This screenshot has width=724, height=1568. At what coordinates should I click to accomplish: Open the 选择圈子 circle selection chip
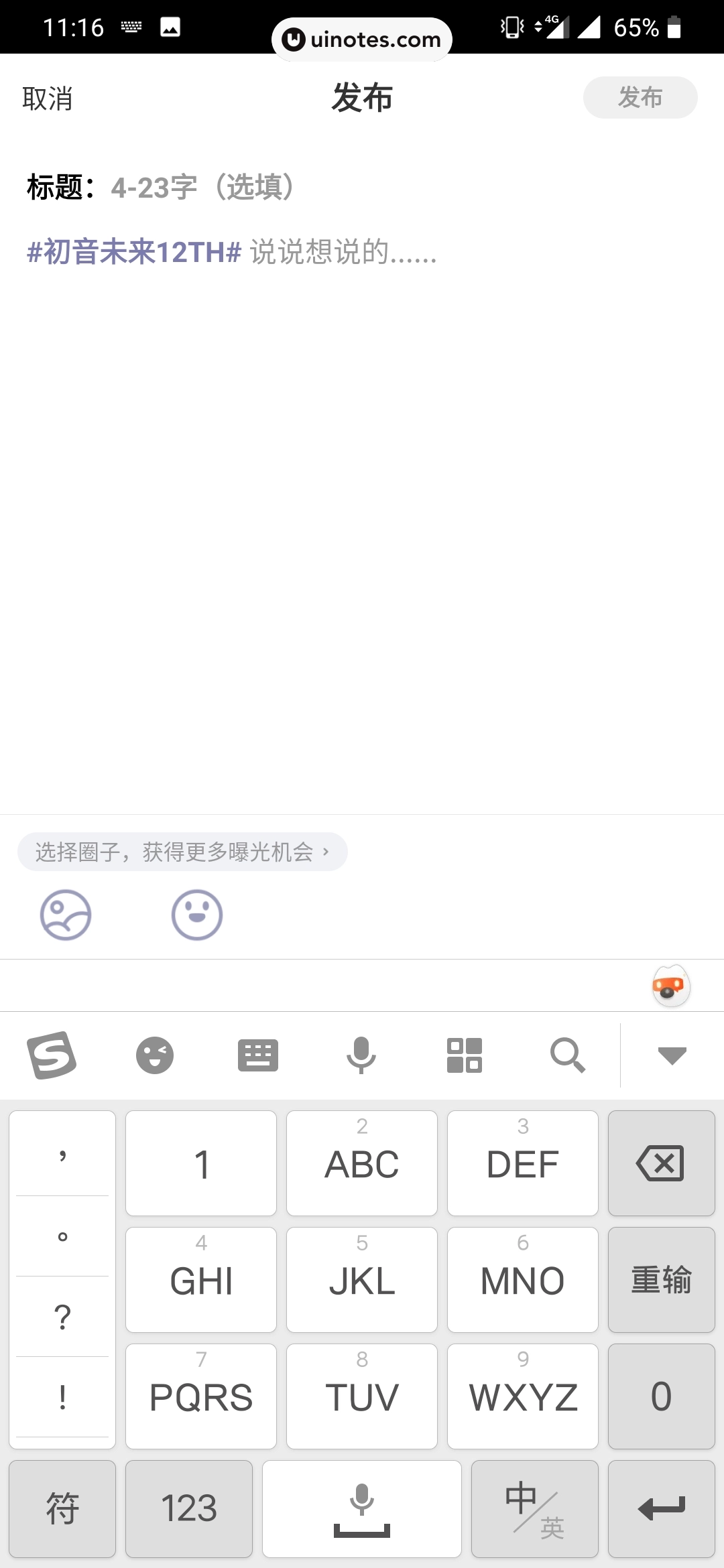coord(182,852)
